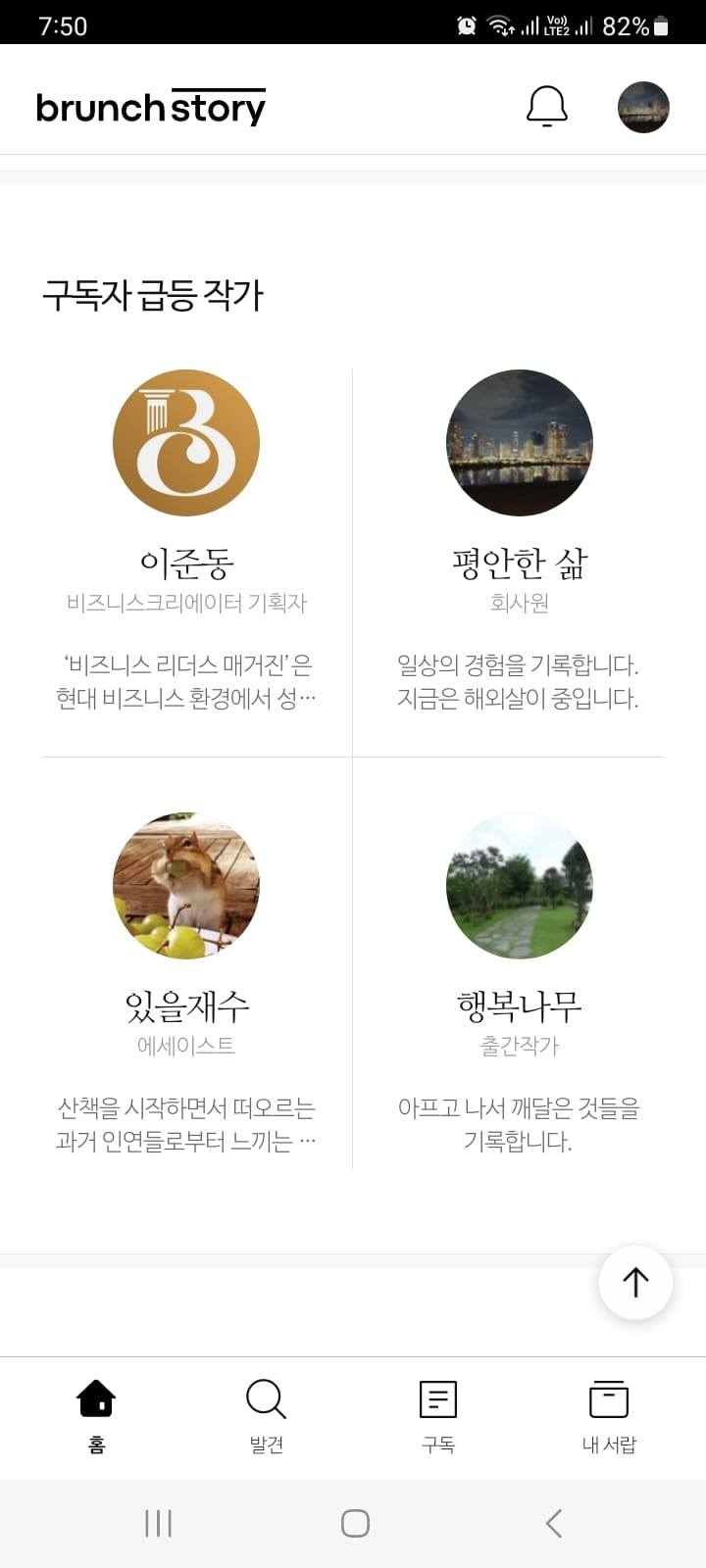Switch to the 발견 tab
The image size is (706, 1568).
tap(266, 1415)
